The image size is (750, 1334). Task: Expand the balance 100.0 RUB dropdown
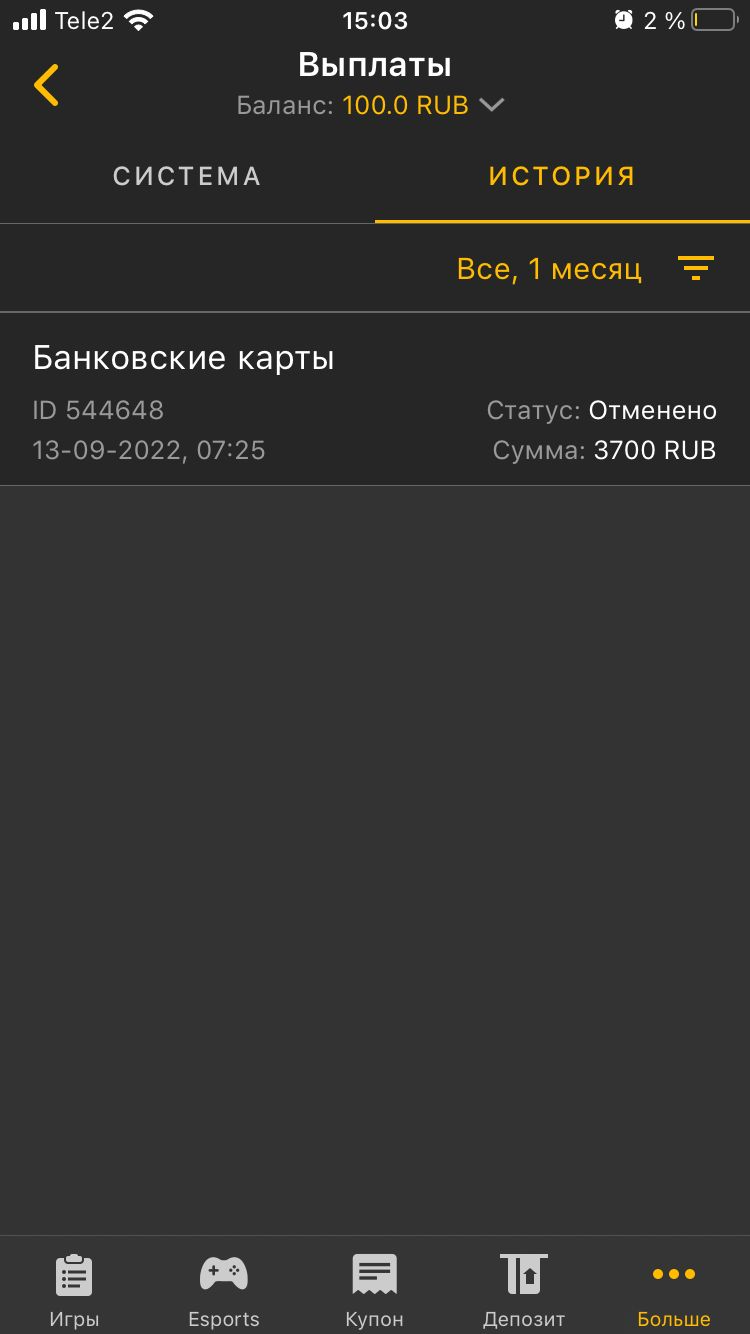pyautogui.click(x=491, y=105)
